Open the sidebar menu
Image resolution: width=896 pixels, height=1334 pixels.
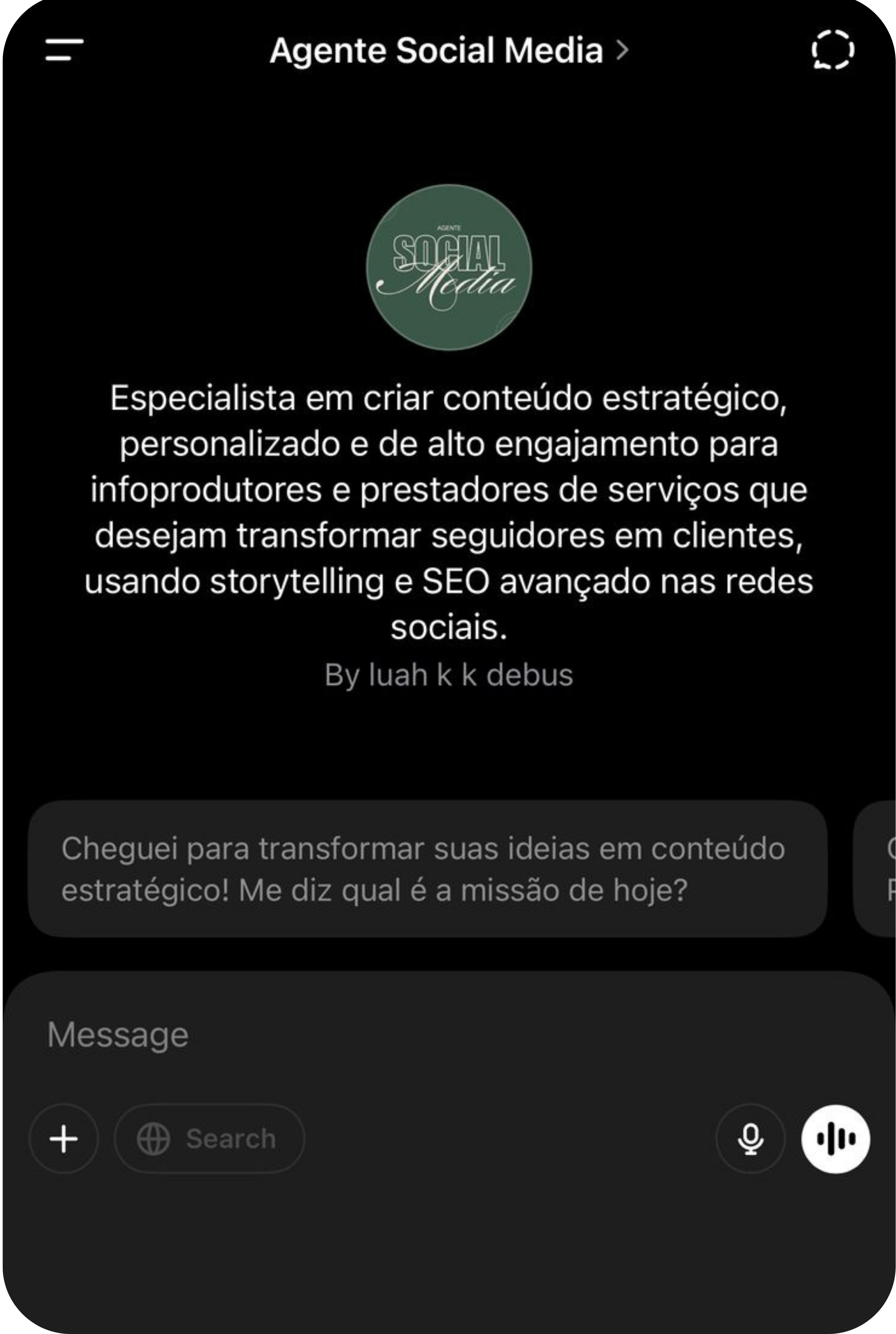64,50
